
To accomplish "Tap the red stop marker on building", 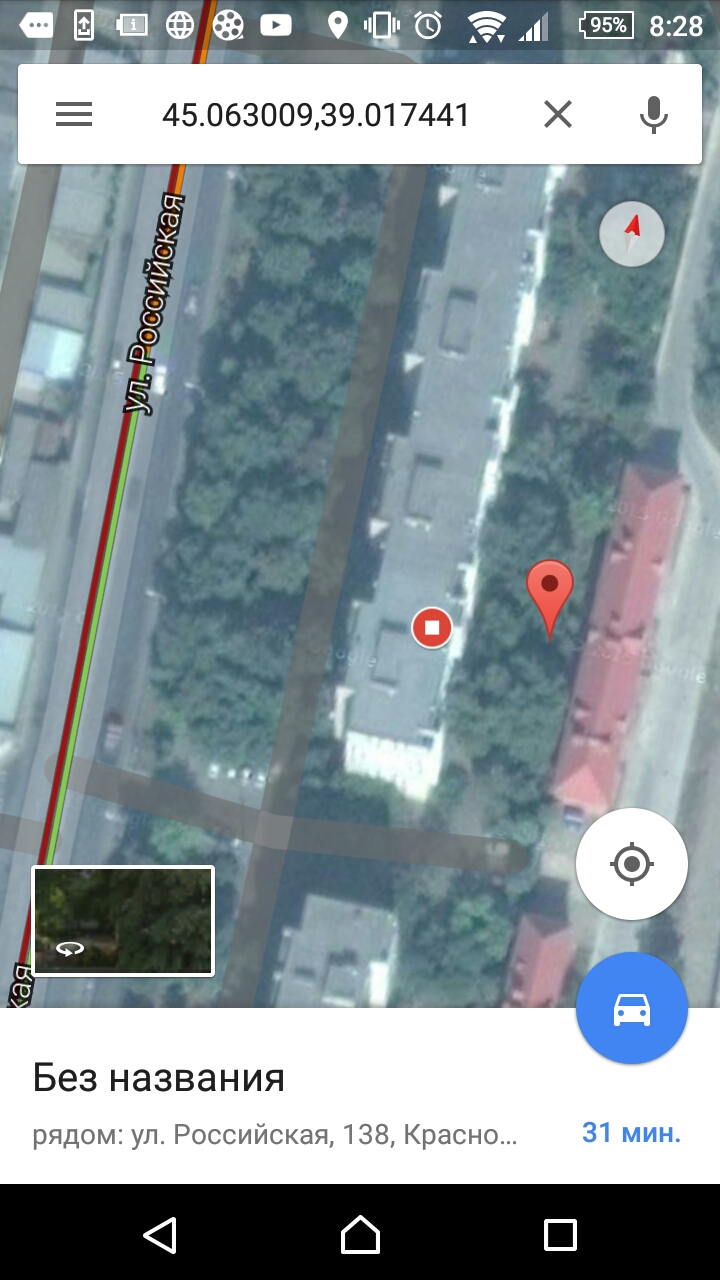I will click(432, 628).
